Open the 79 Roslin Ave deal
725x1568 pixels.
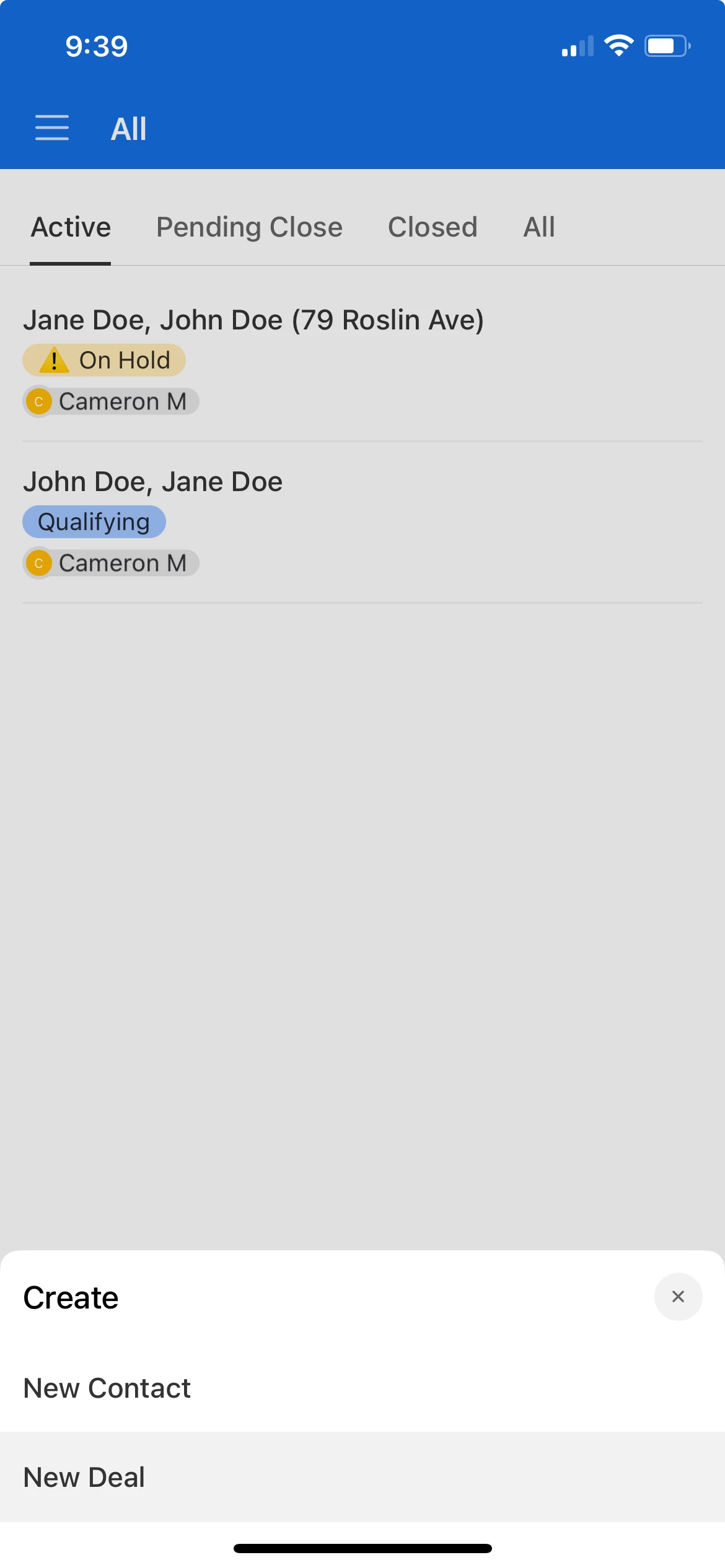(253, 321)
